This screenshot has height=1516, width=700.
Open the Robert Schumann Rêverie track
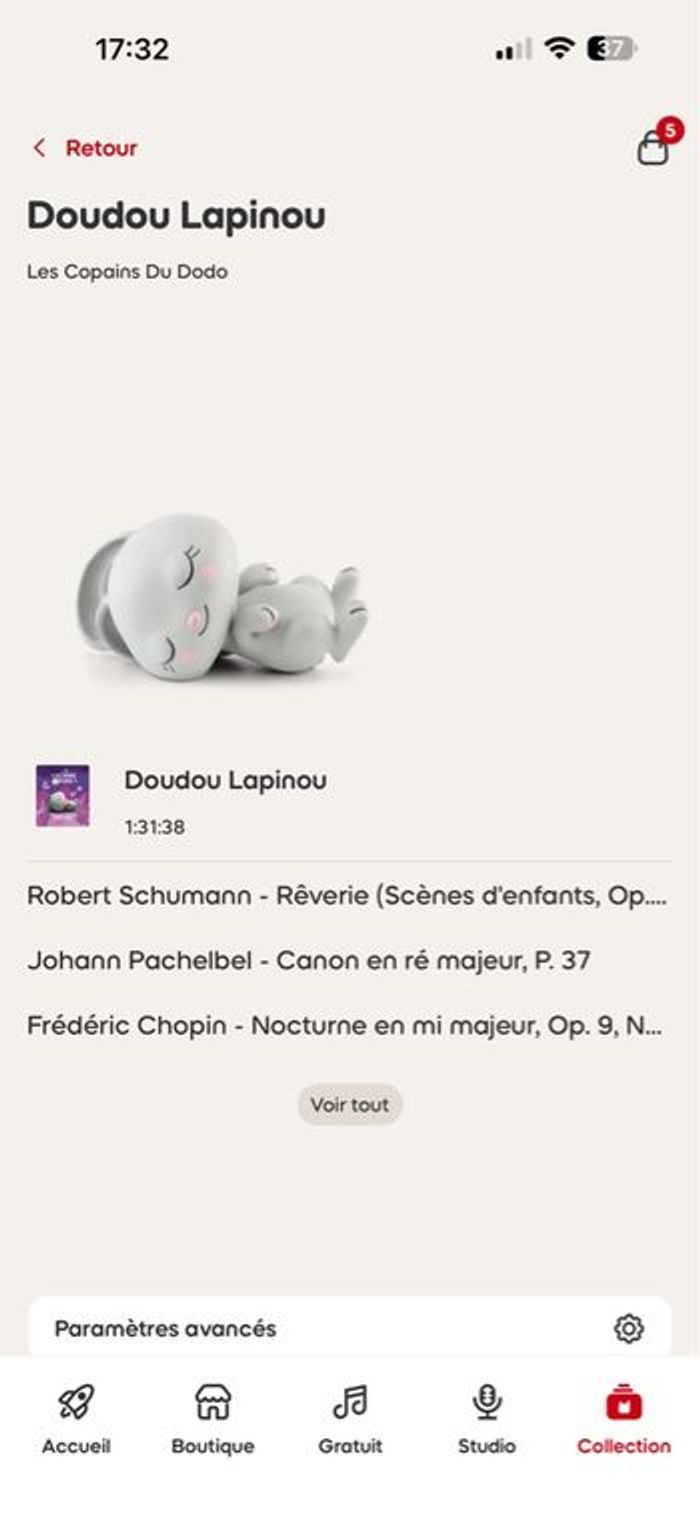click(x=346, y=896)
